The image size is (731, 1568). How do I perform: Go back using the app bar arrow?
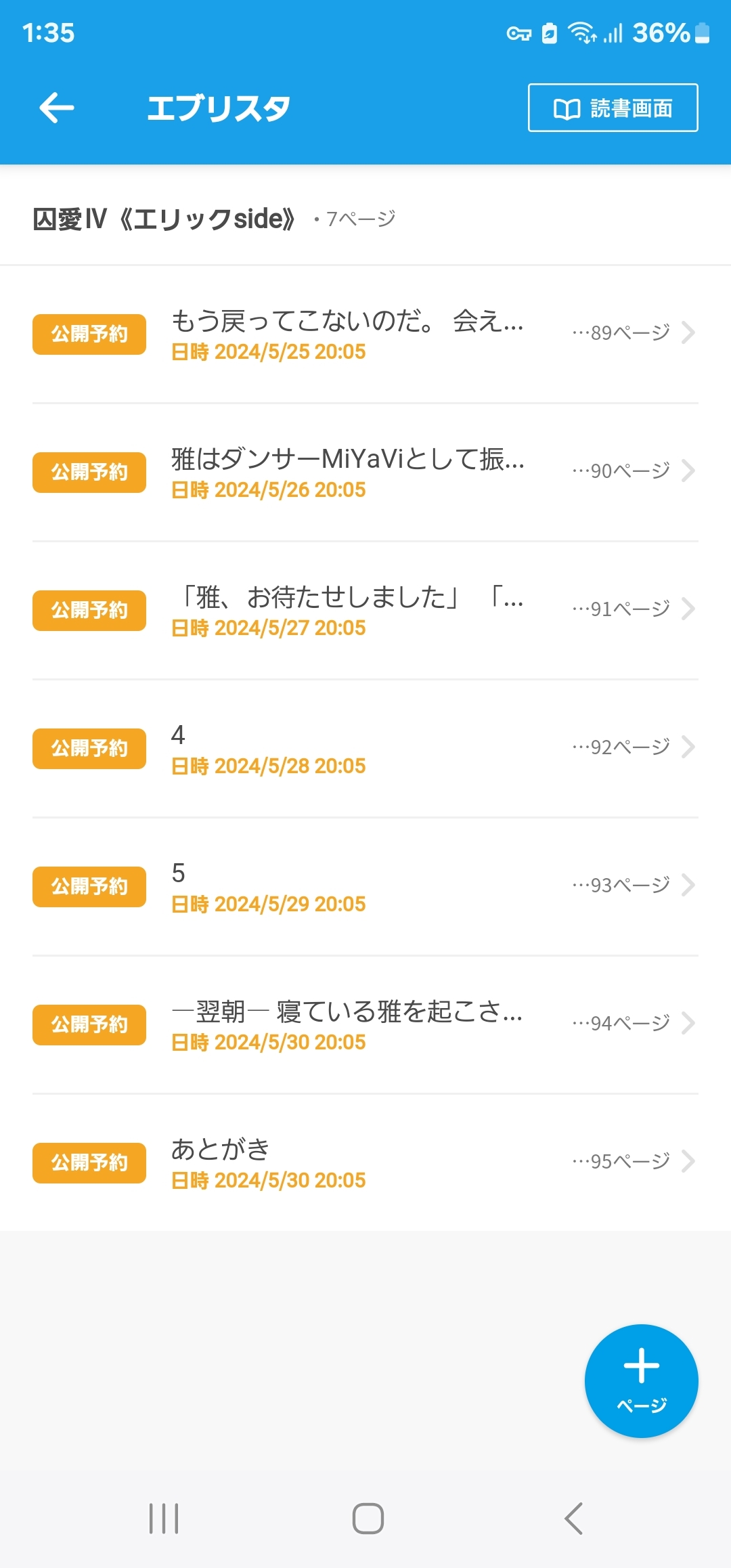tap(57, 108)
